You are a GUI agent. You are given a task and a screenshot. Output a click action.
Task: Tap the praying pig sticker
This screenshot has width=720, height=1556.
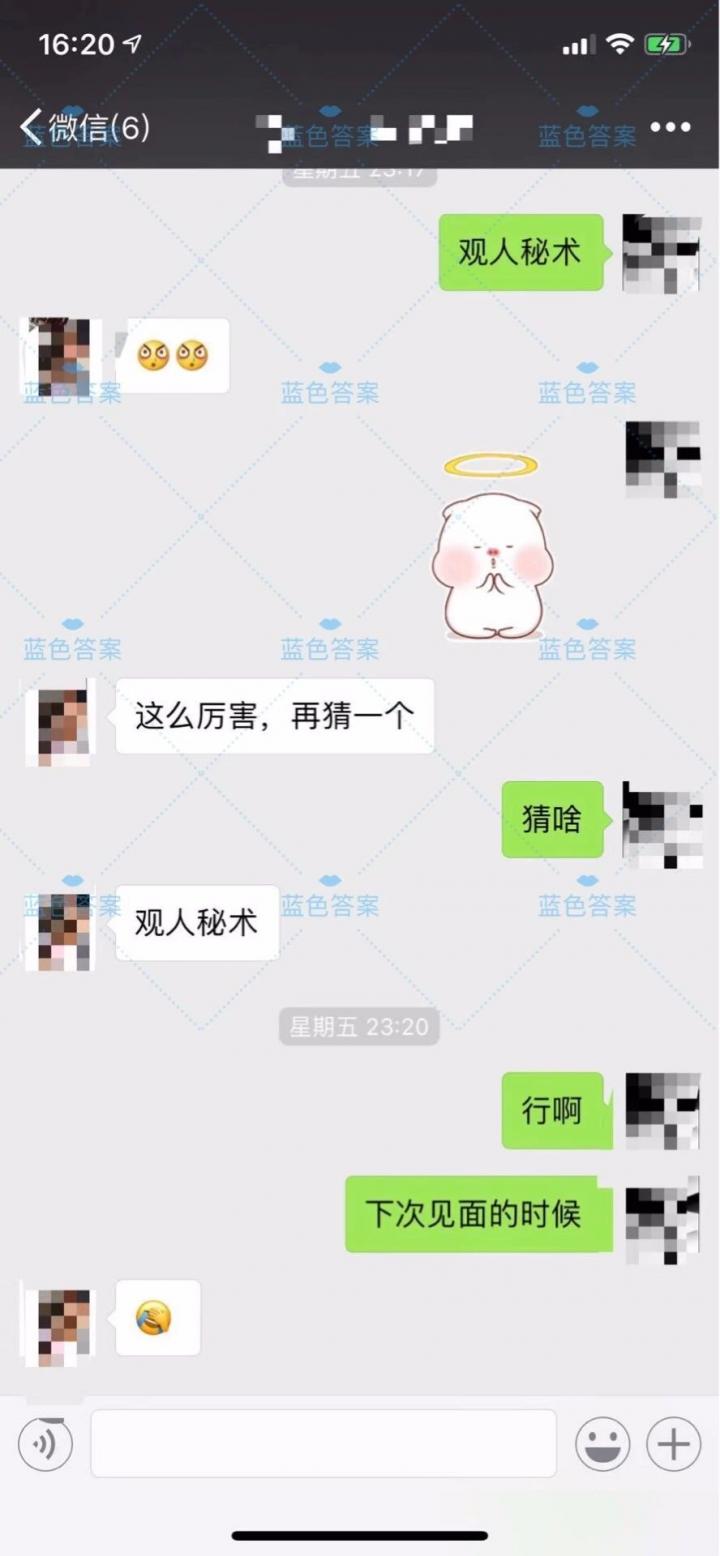[490, 555]
